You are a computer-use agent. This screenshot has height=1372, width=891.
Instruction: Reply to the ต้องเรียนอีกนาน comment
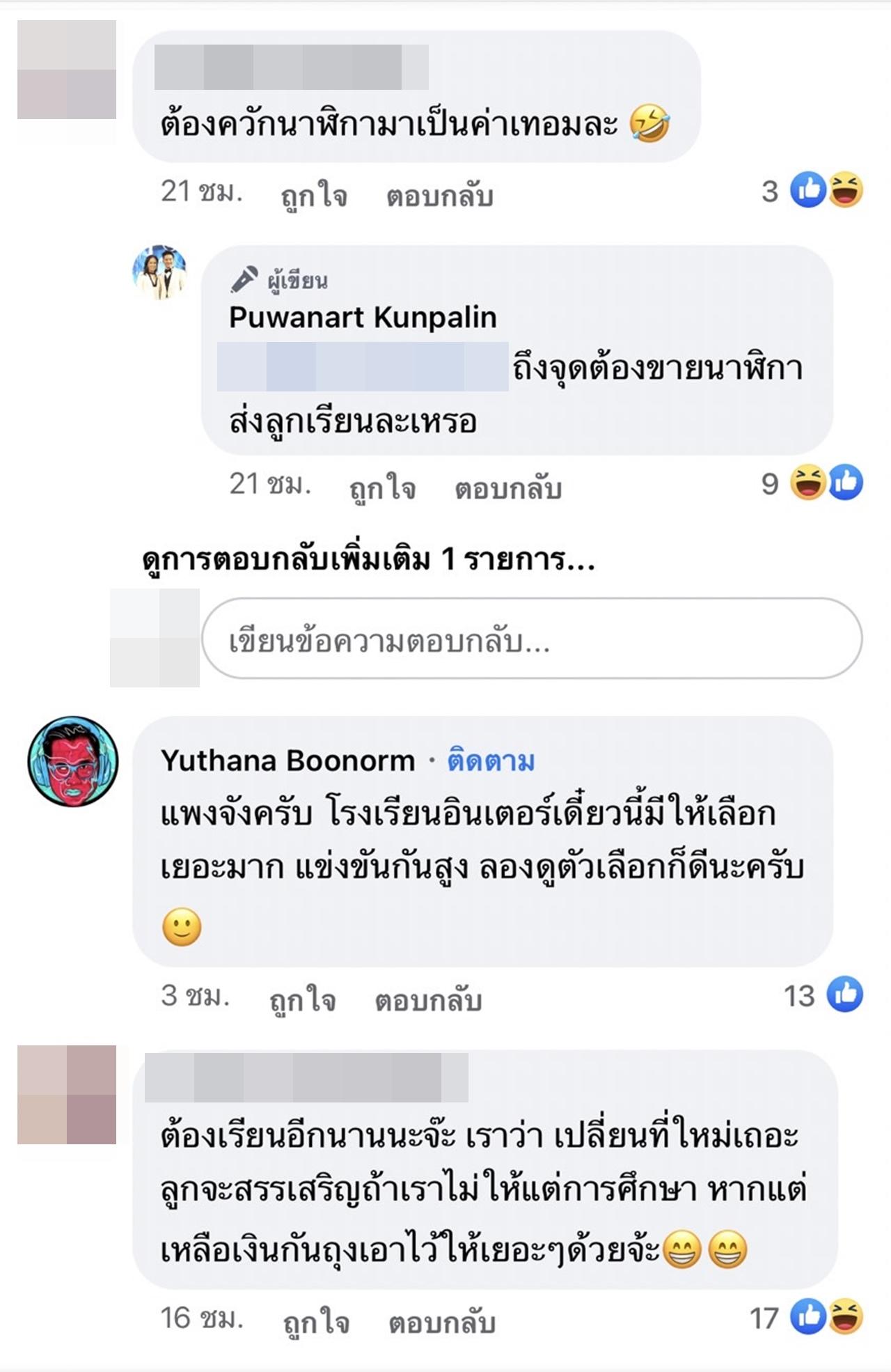point(441,1322)
